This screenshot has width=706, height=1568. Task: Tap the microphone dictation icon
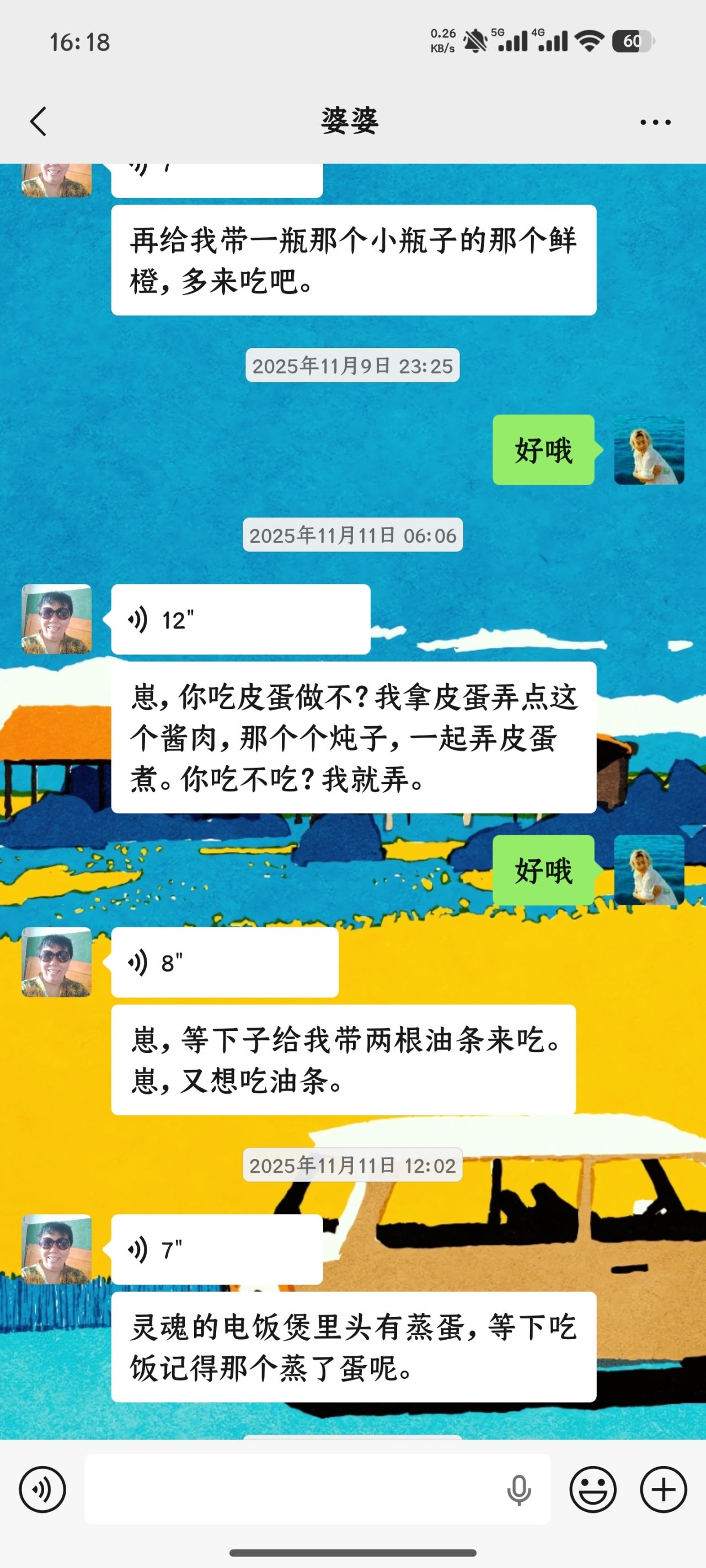point(519,1490)
